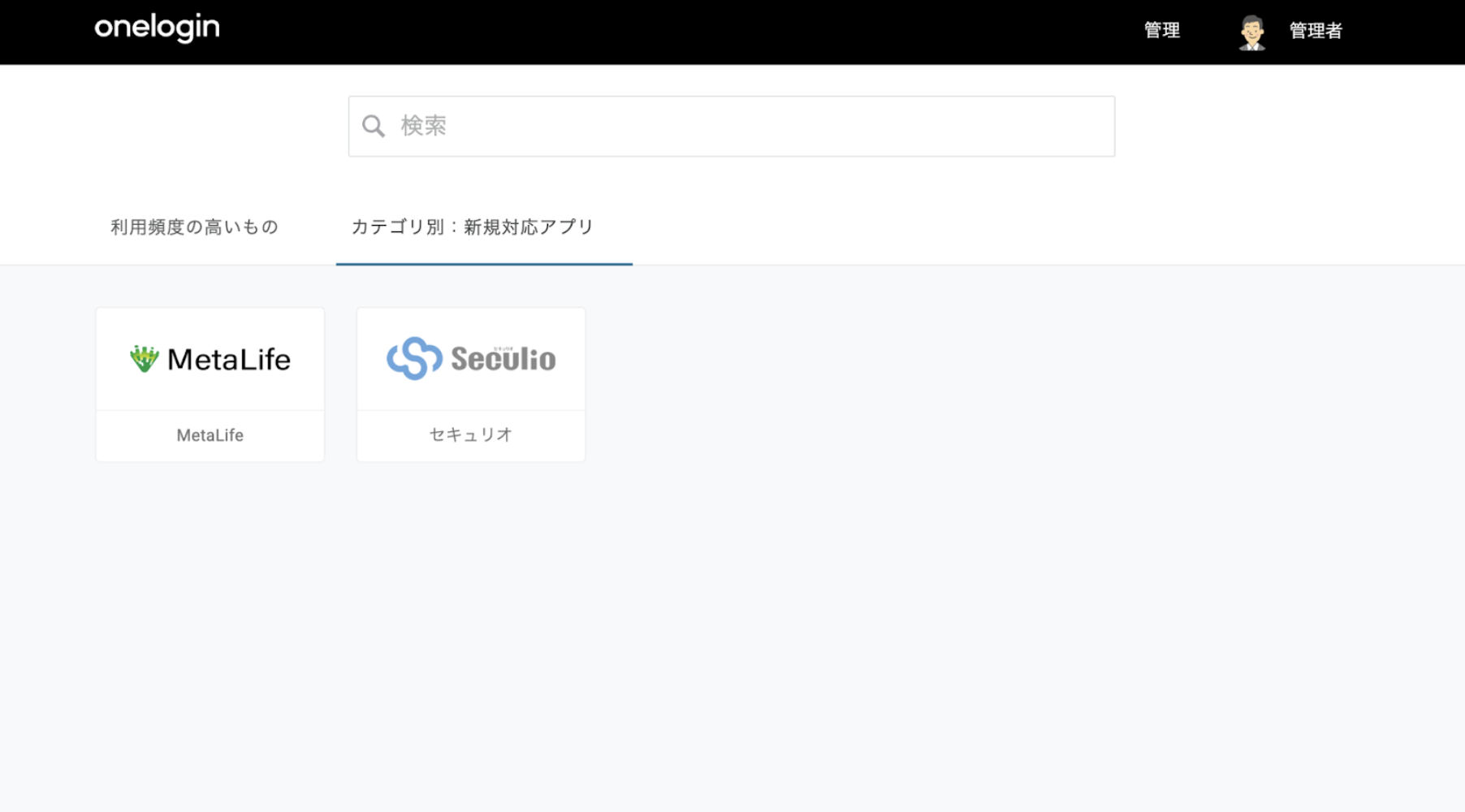The height and width of the screenshot is (812, 1465).
Task: Tap the onelogin logo to go home
Action: (157, 28)
